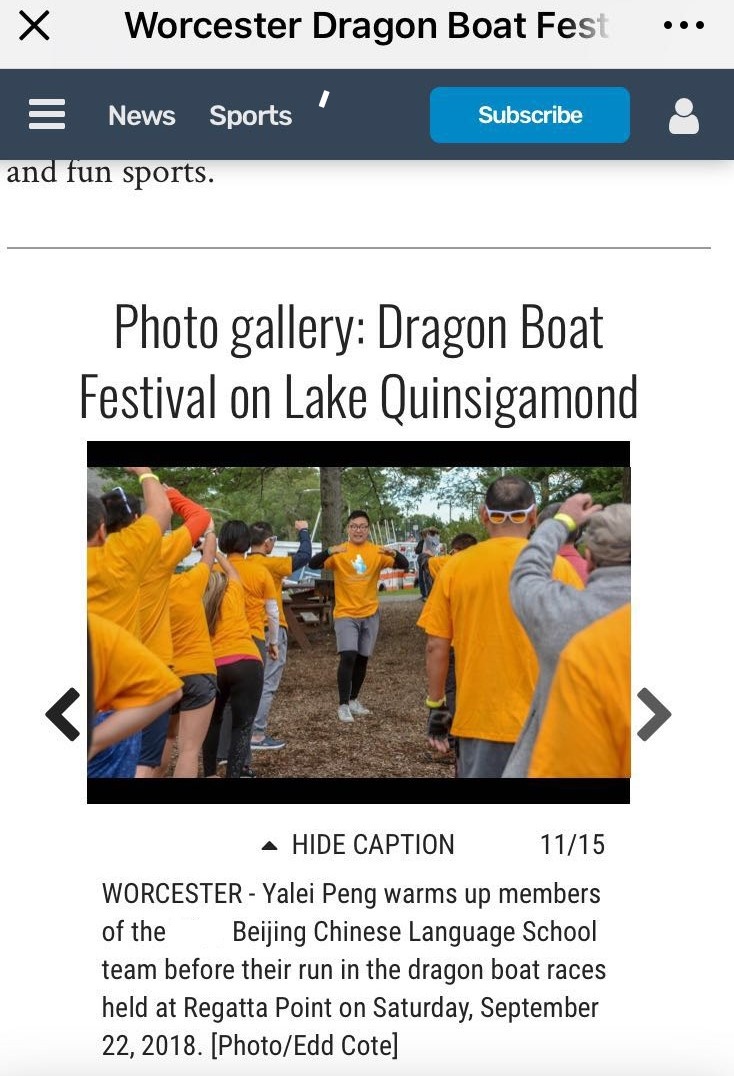Open the hamburger navigation menu
Screen dimensions: 734x1076
tap(47, 115)
